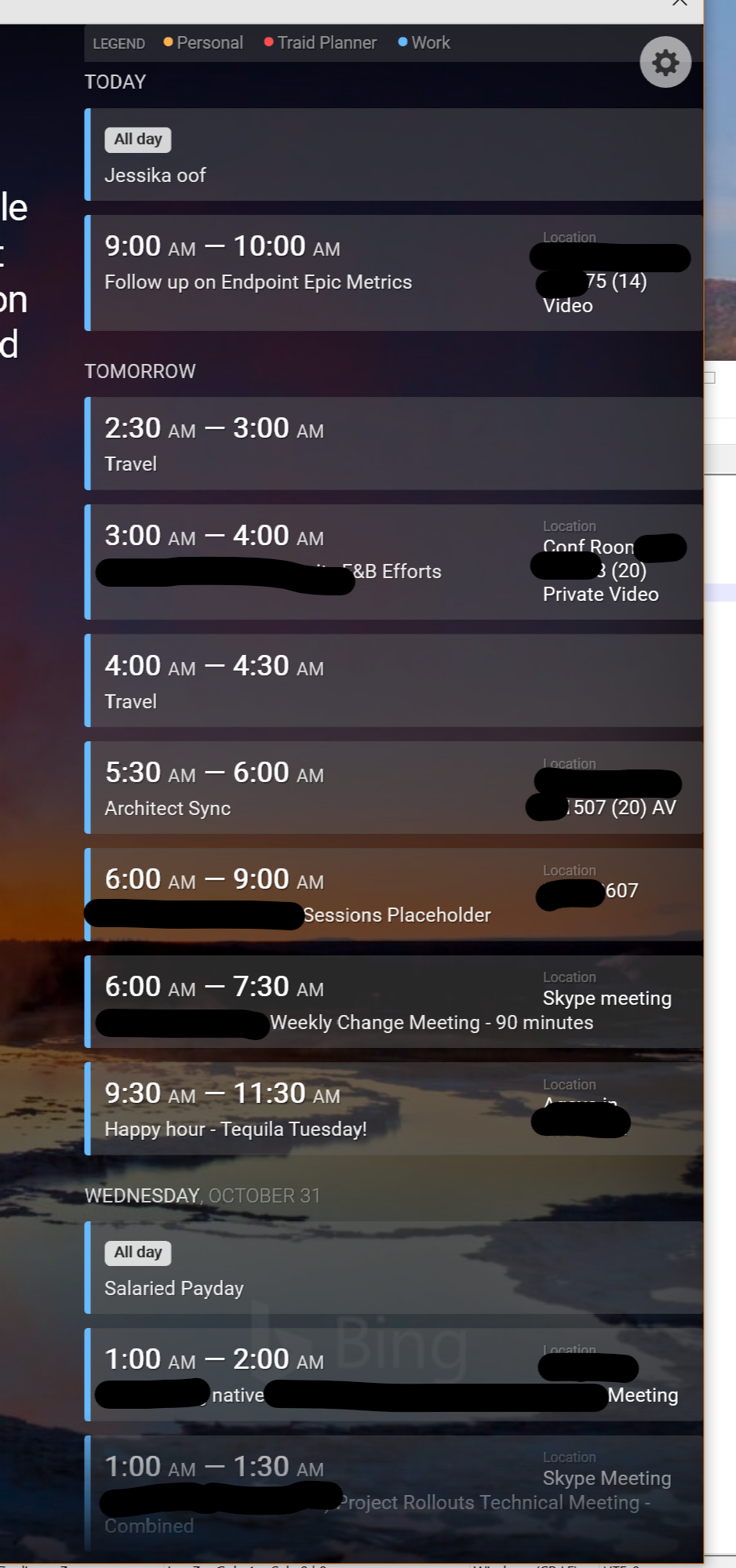
Task: Open the calendar settings gear
Action: [x=665, y=61]
